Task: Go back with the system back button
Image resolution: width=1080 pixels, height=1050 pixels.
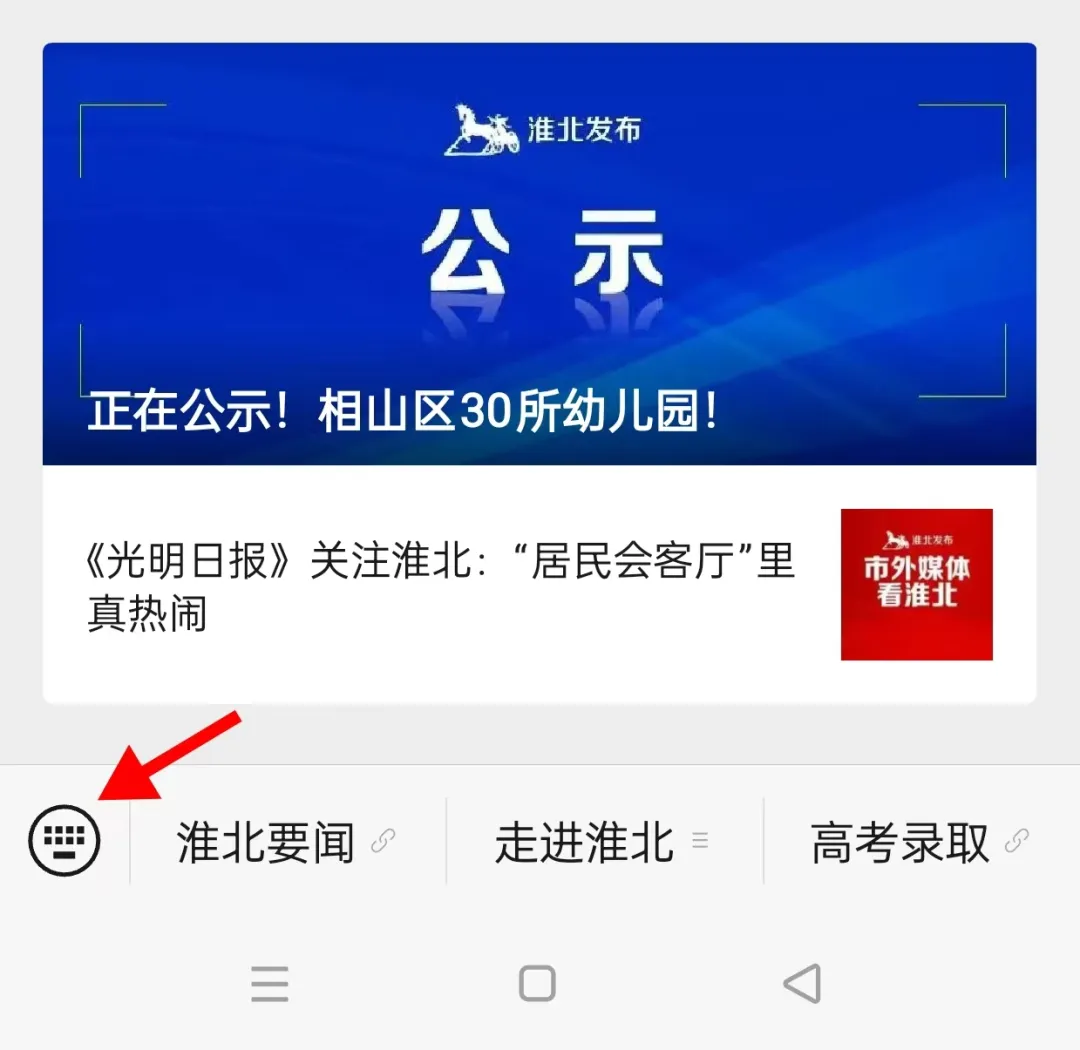Action: tap(802, 984)
